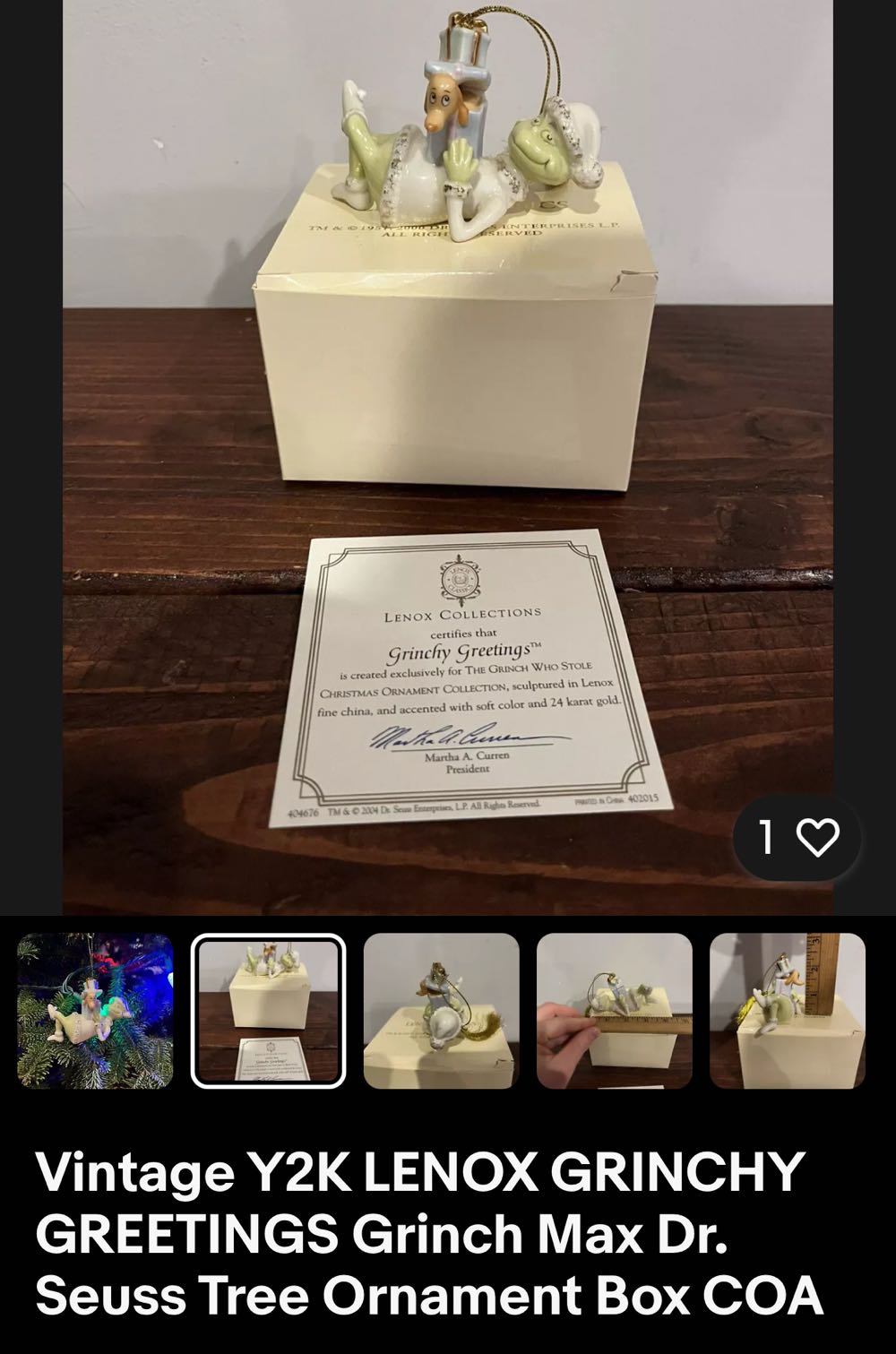Open the vertical ruler height photo
896x1354 pixels.
(x=787, y=1011)
